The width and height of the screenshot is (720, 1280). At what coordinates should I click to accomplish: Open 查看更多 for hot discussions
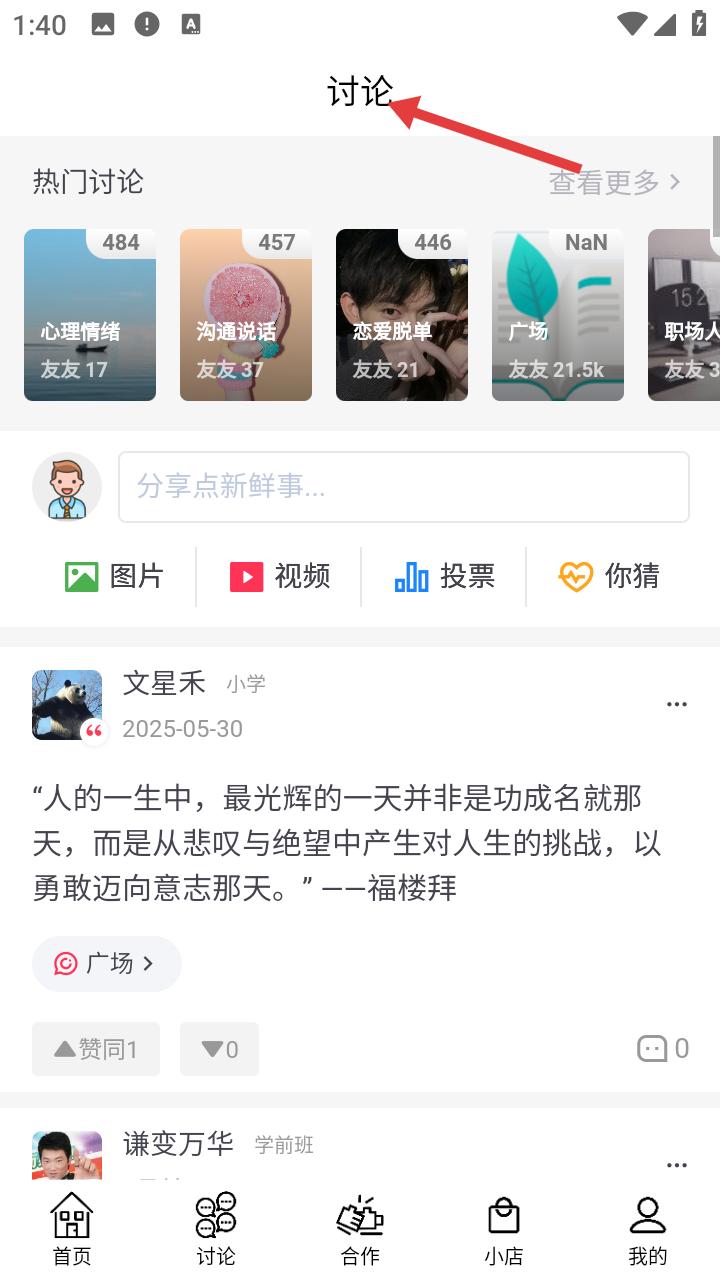(x=615, y=182)
